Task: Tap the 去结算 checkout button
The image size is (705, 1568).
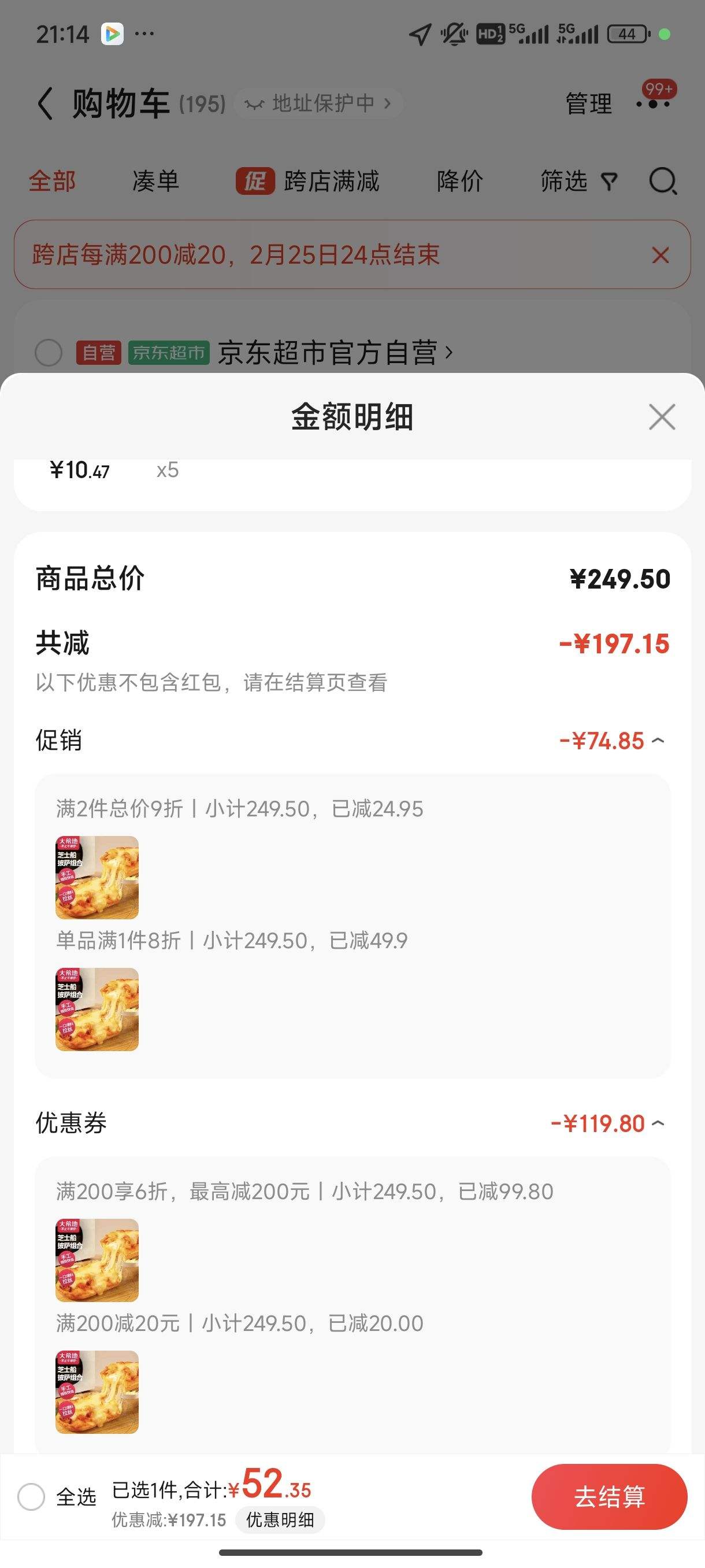Action: click(x=609, y=1496)
